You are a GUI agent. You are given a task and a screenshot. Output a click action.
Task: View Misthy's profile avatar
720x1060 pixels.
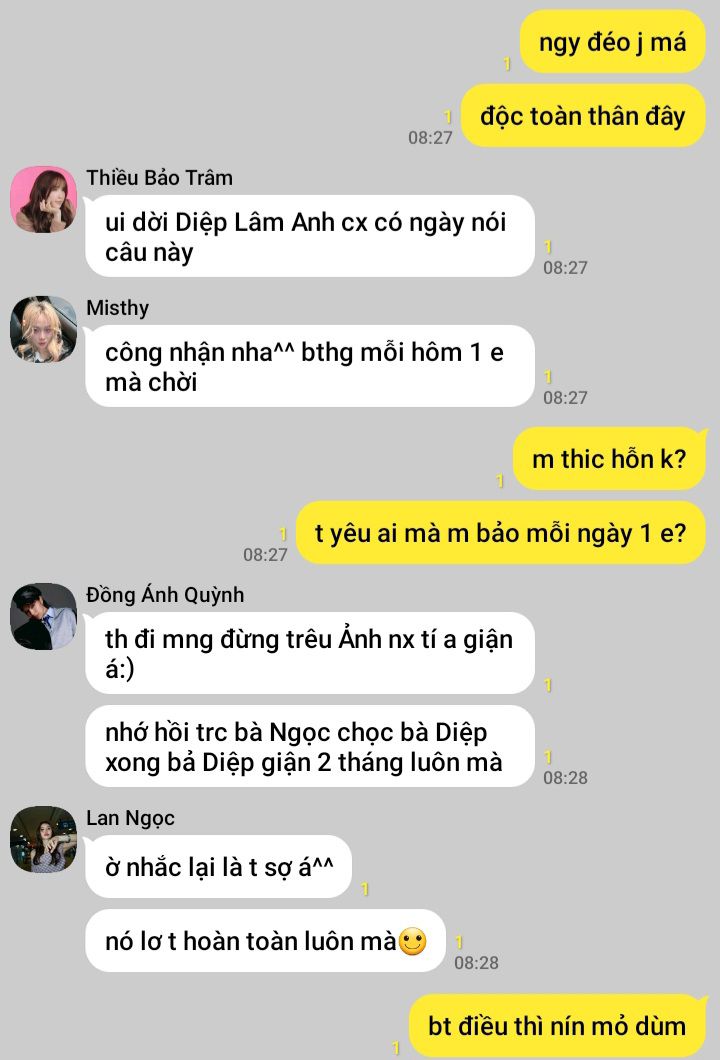pos(44,329)
